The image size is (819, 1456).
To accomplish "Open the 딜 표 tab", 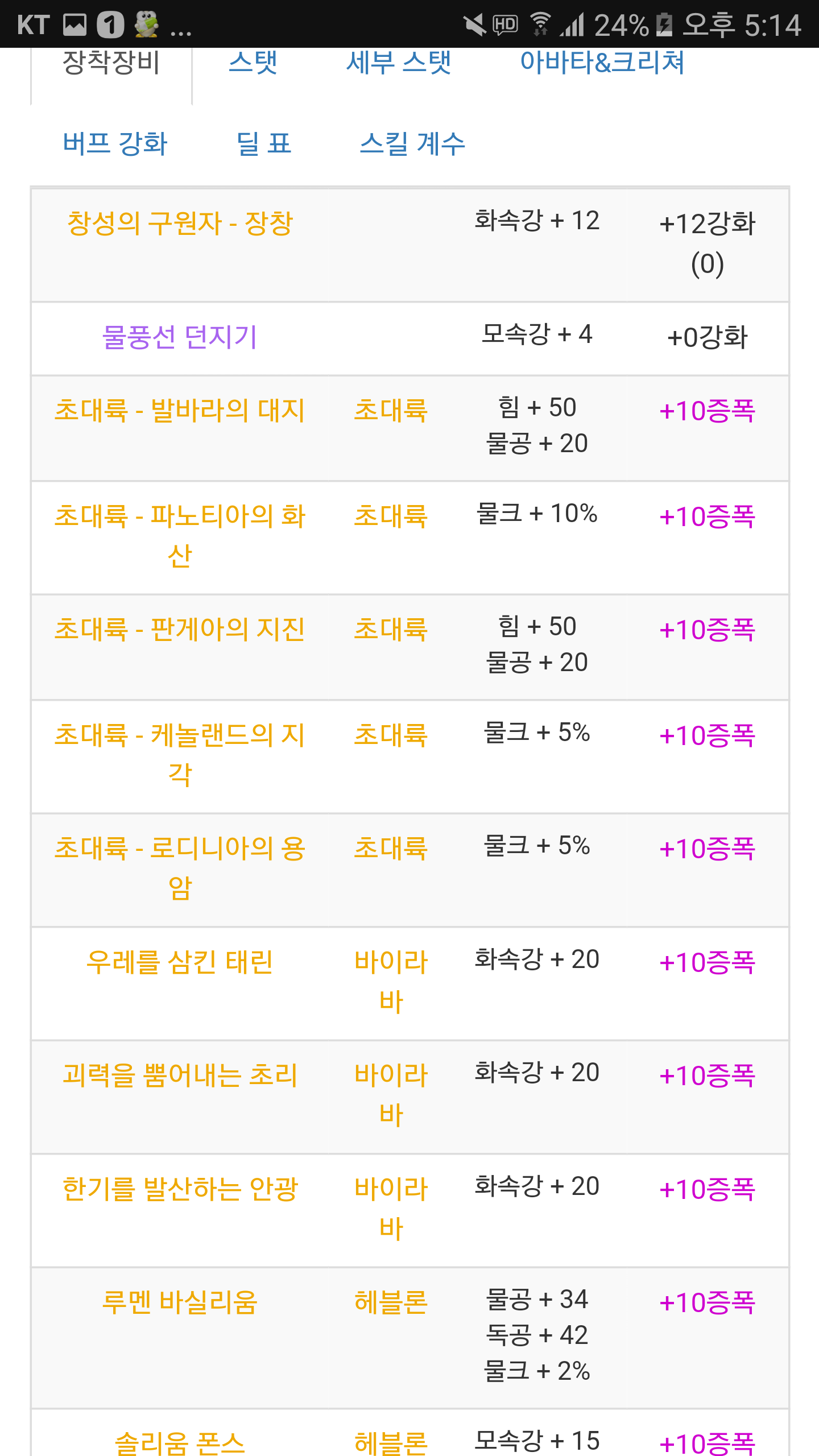I will [263, 143].
